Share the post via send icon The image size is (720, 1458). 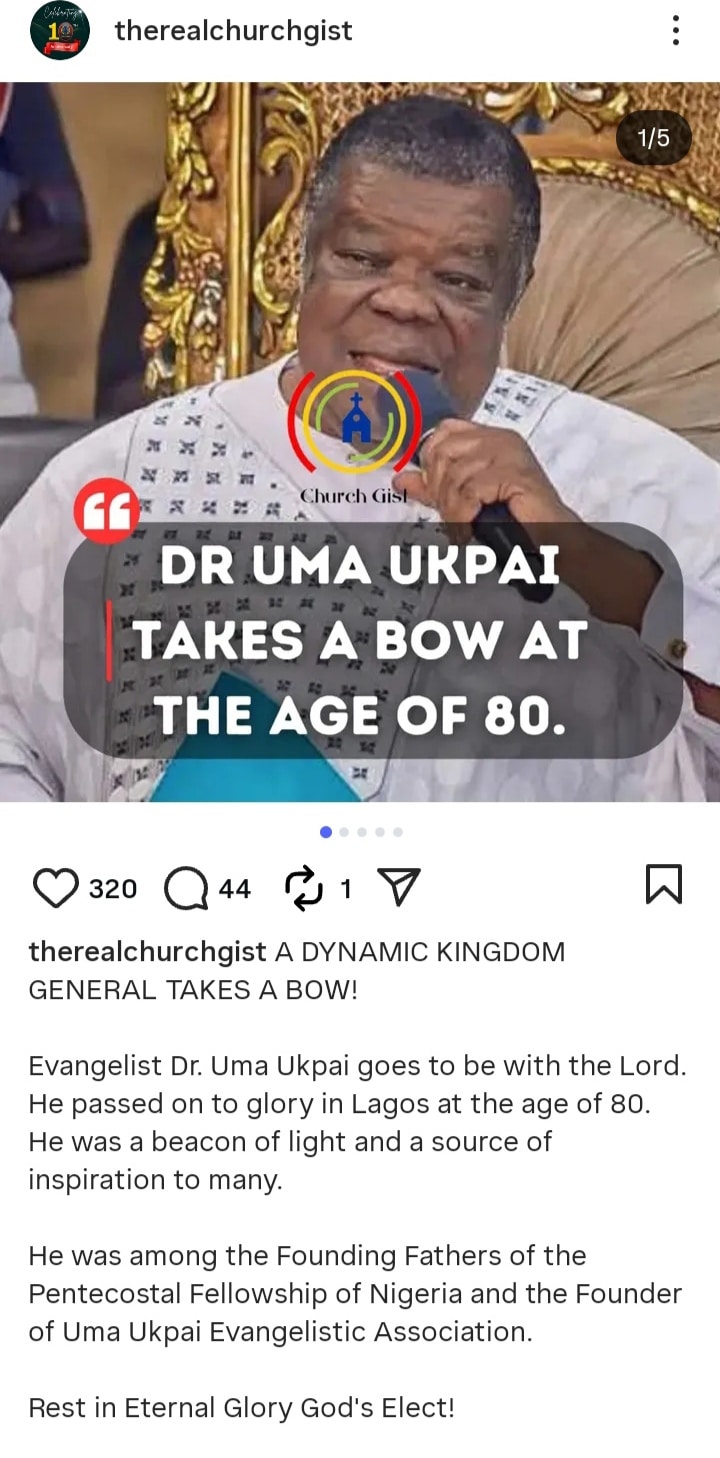point(400,888)
